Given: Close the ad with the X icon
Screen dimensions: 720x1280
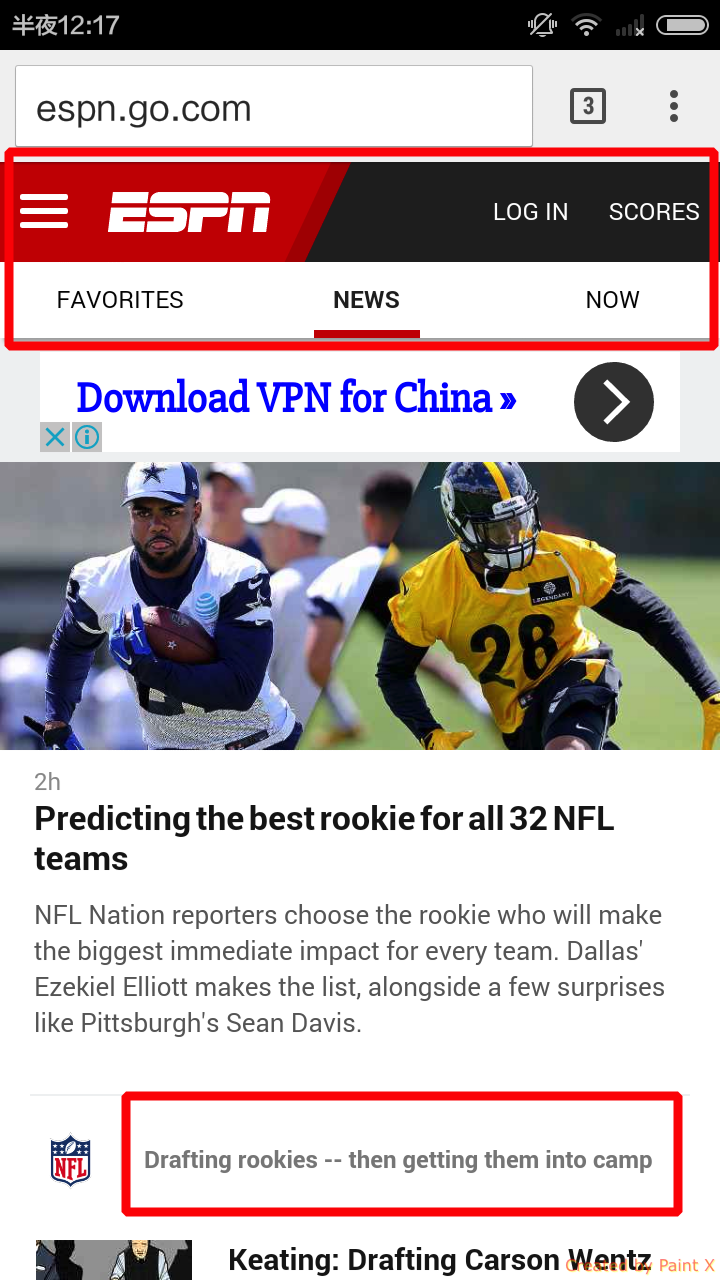Looking at the screenshot, I should point(55,437).
